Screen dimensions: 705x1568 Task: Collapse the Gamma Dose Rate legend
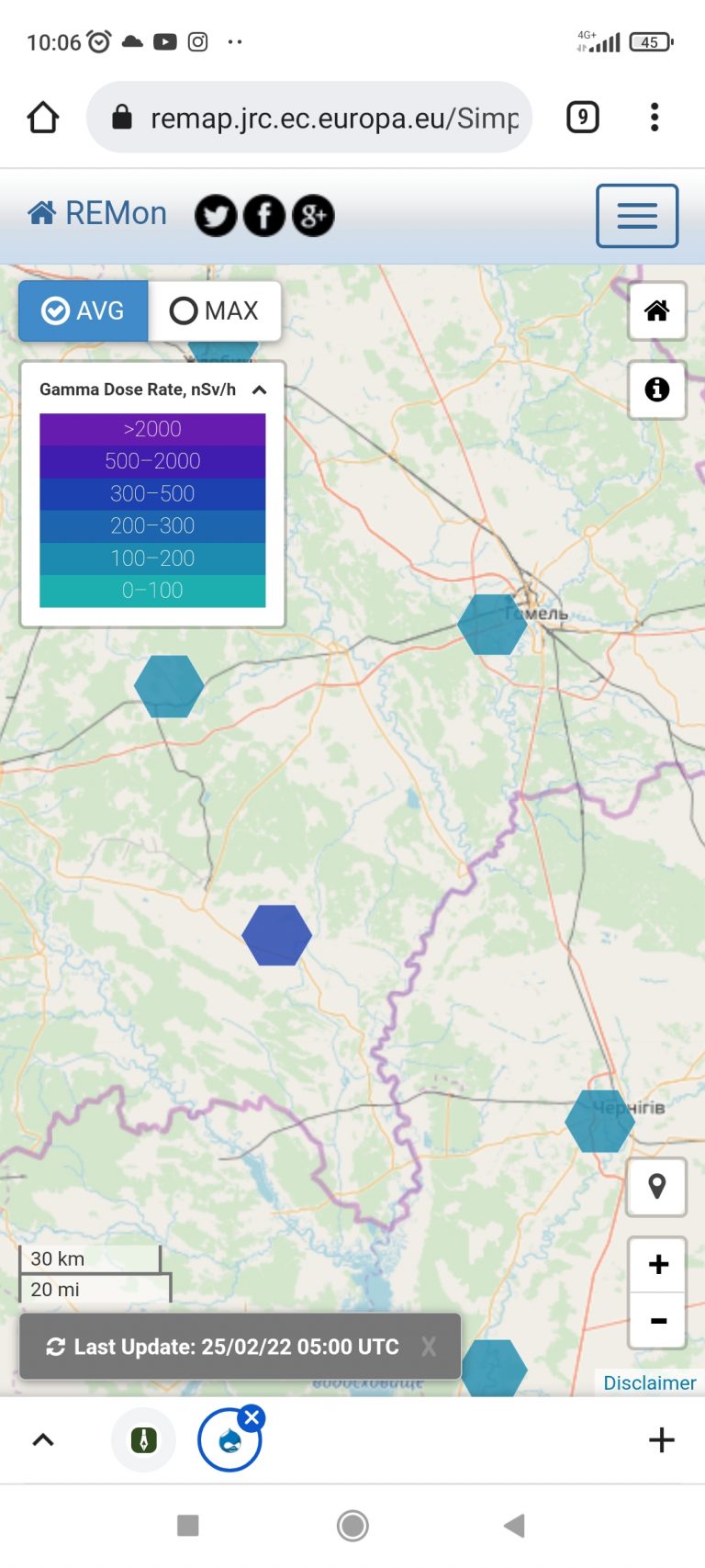(260, 389)
